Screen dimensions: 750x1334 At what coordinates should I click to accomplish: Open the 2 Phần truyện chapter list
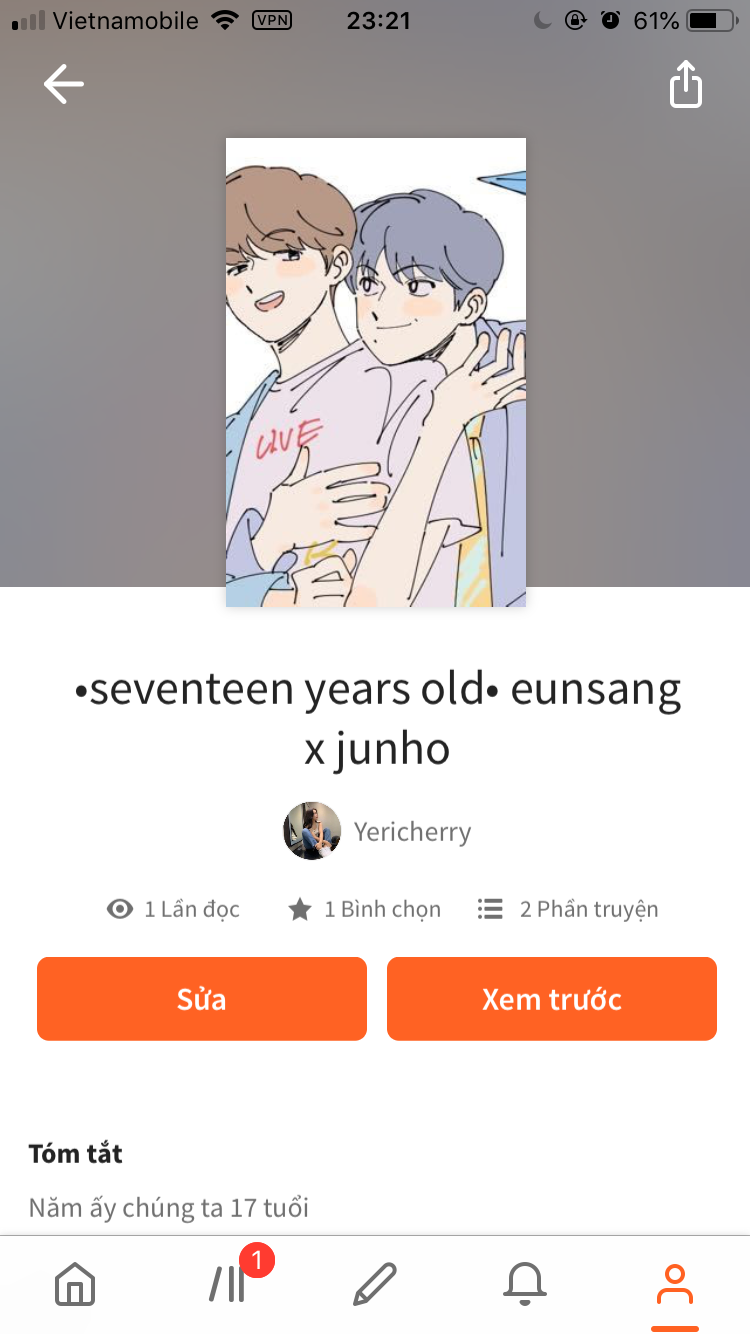click(x=568, y=909)
